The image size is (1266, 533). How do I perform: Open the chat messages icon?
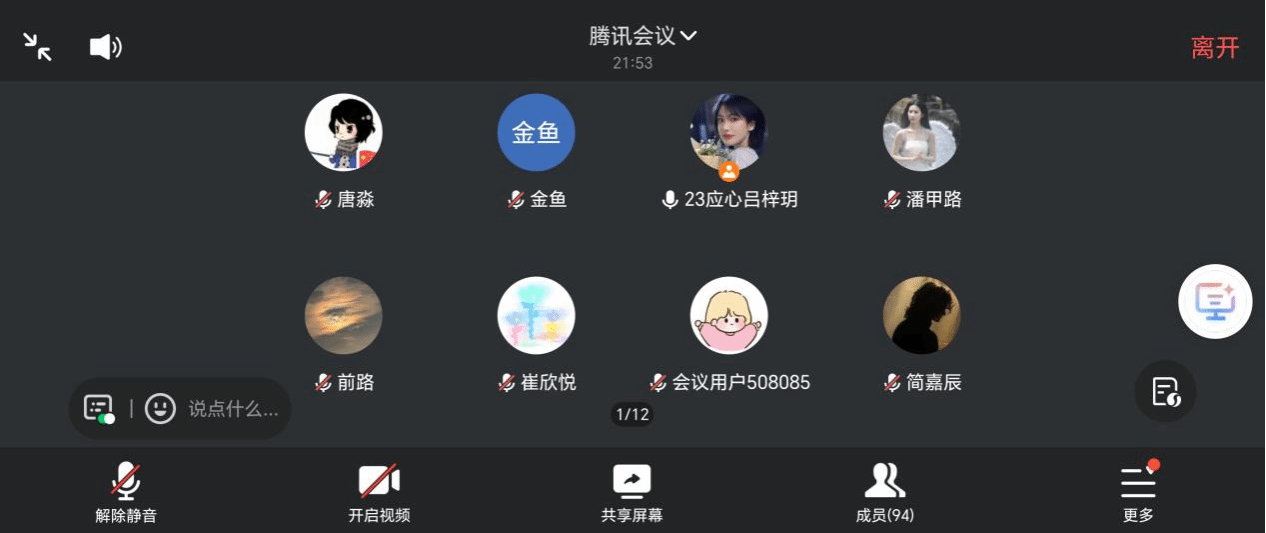(98, 408)
